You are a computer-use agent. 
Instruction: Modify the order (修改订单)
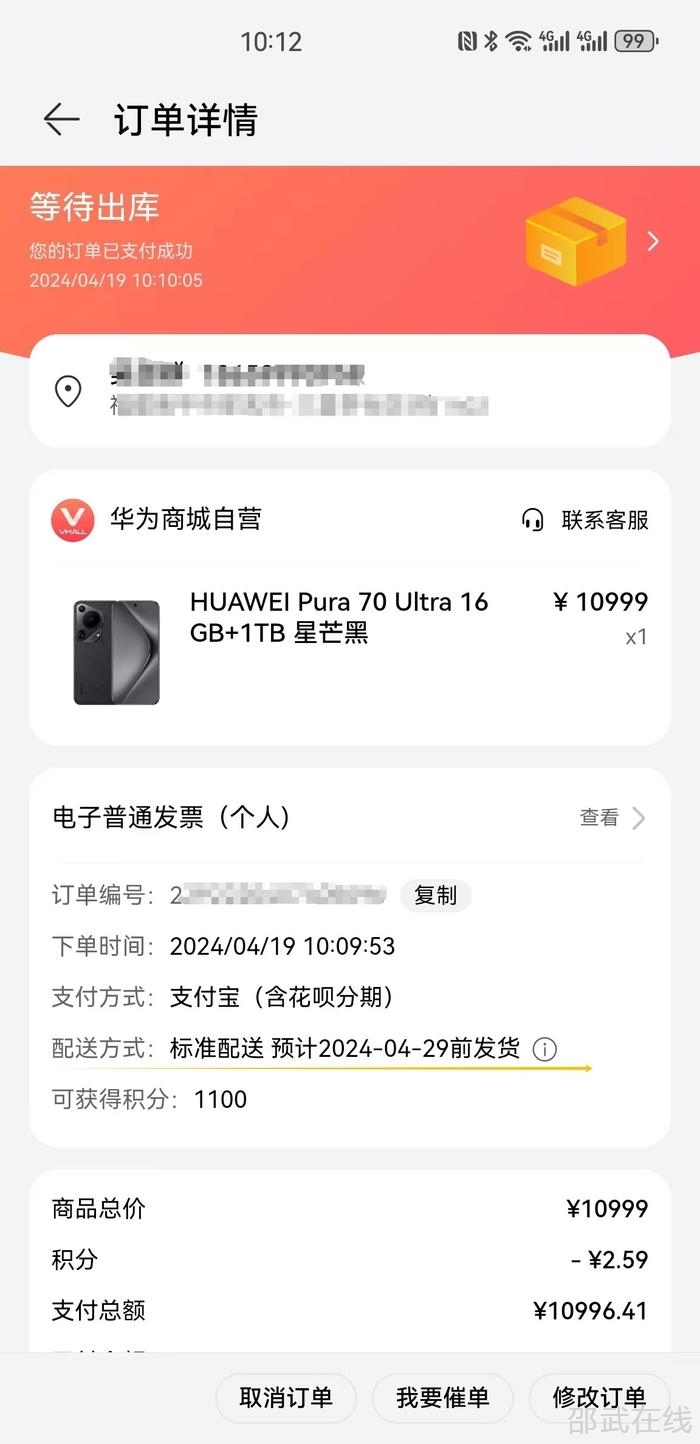point(598,1397)
